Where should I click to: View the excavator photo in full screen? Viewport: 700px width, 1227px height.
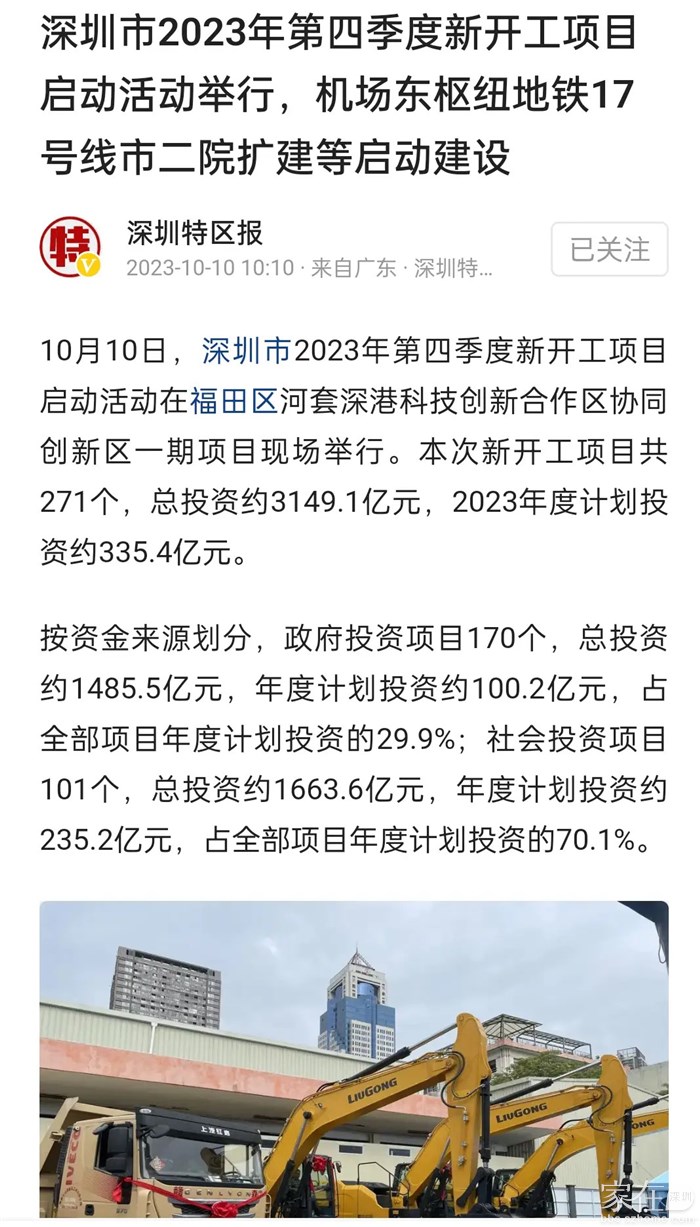(354, 1058)
